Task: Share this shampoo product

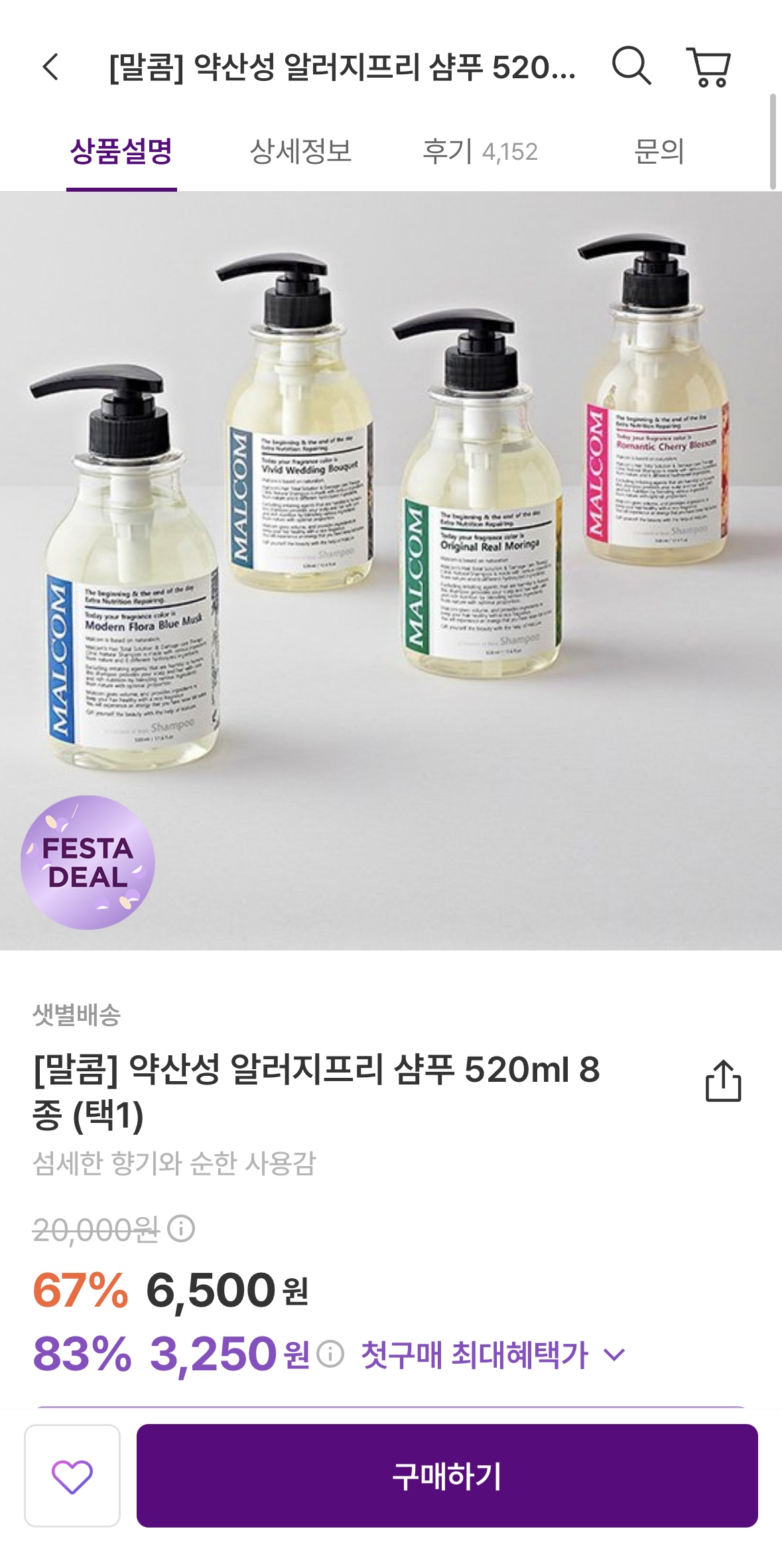Action: tap(723, 1080)
